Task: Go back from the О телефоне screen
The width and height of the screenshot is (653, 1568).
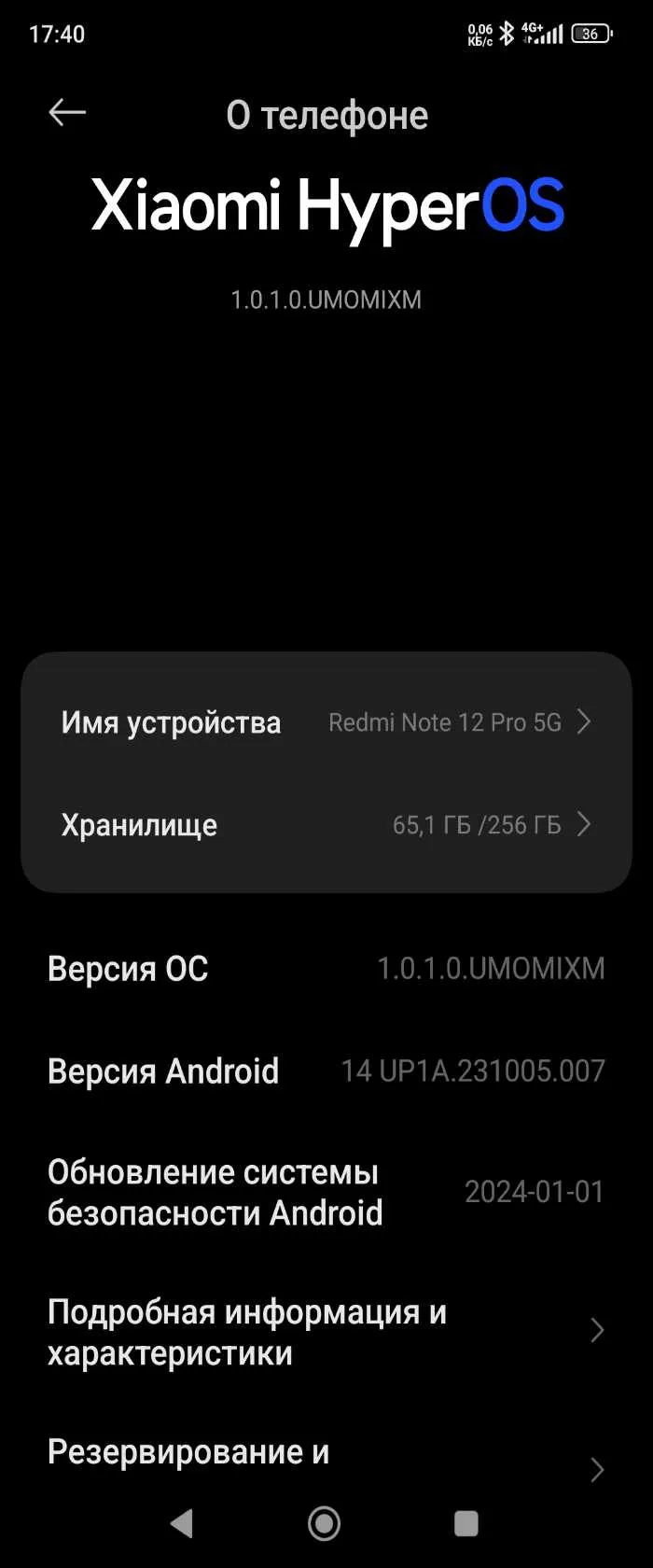Action: coord(67,113)
